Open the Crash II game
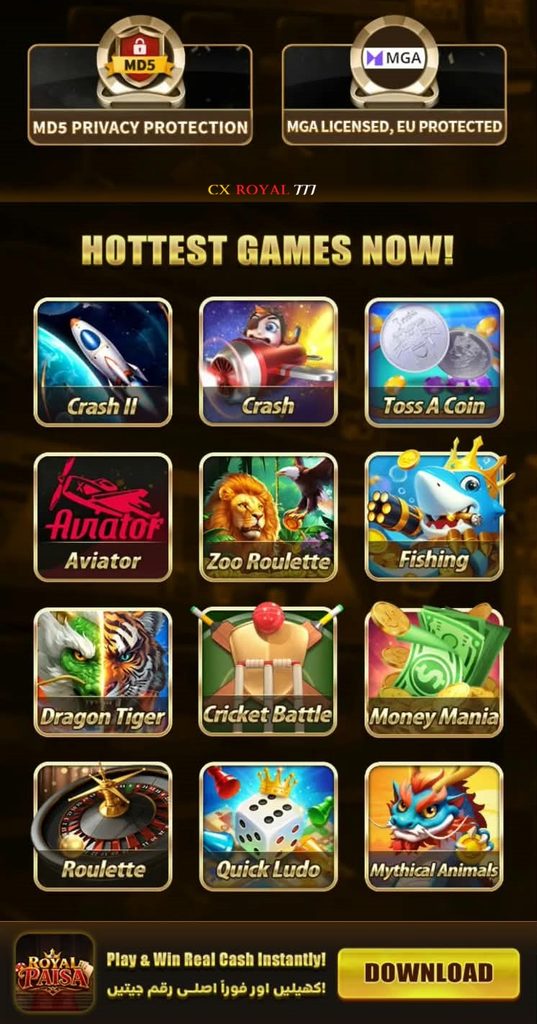 tap(103, 362)
